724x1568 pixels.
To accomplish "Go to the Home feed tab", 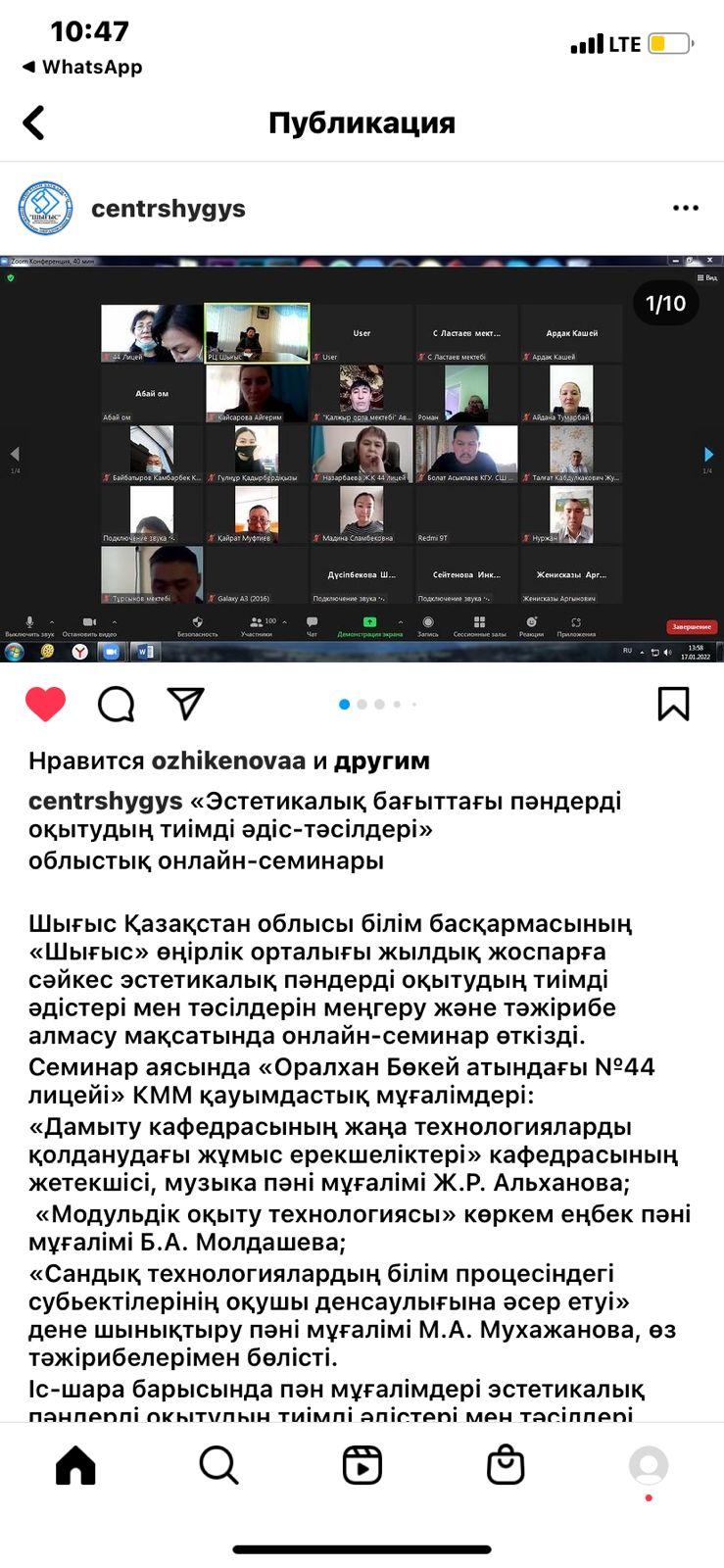I will [x=75, y=1466].
